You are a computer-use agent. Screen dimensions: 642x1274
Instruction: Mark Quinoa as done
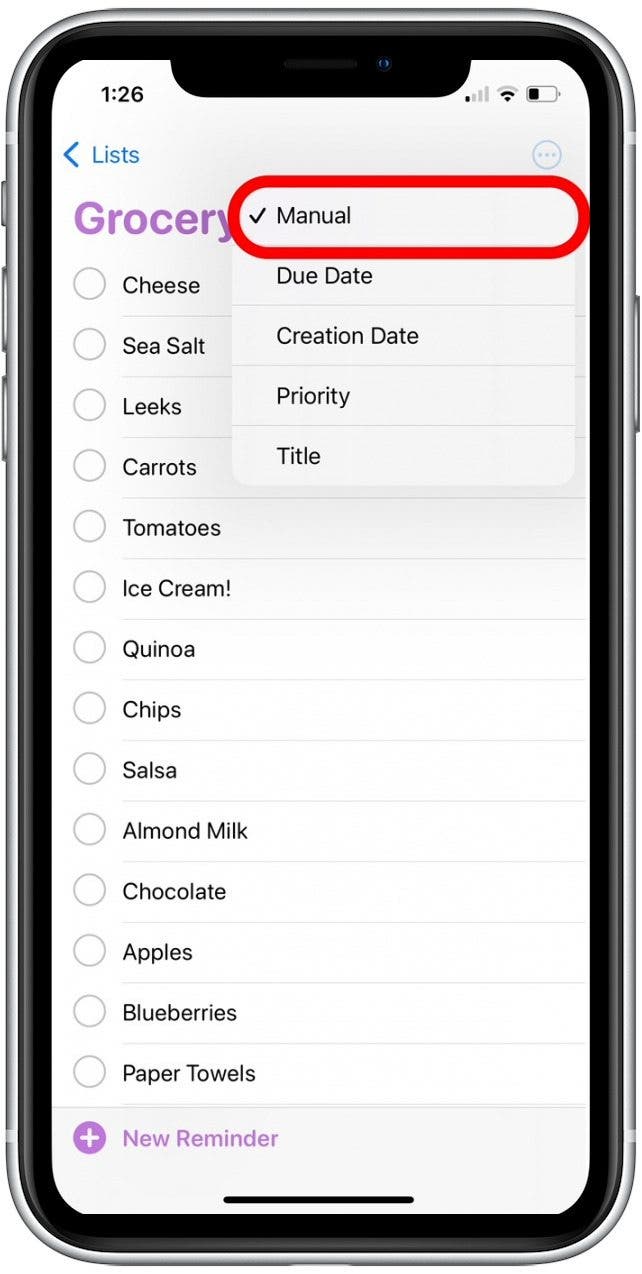point(89,648)
